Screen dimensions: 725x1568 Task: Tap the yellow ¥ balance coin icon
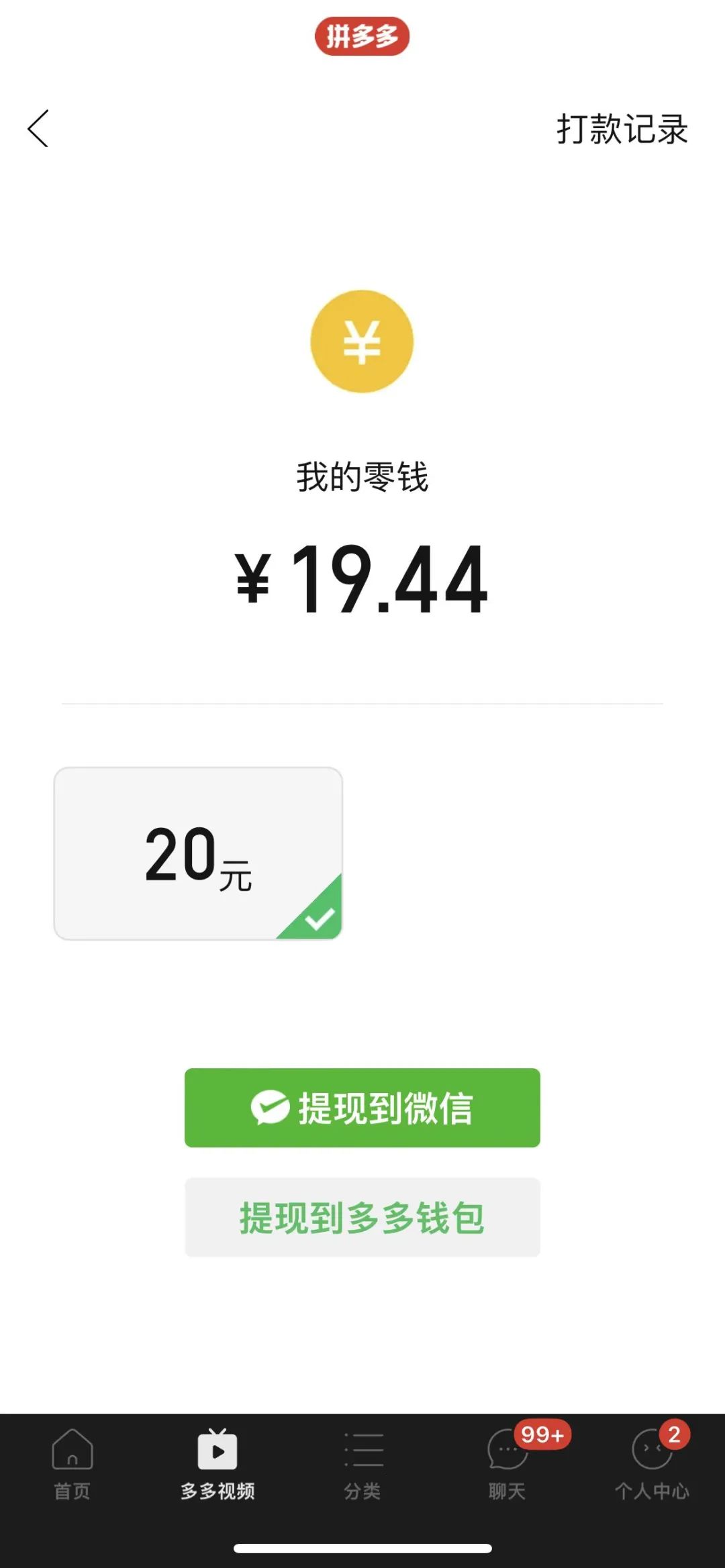(x=362, y=342)
